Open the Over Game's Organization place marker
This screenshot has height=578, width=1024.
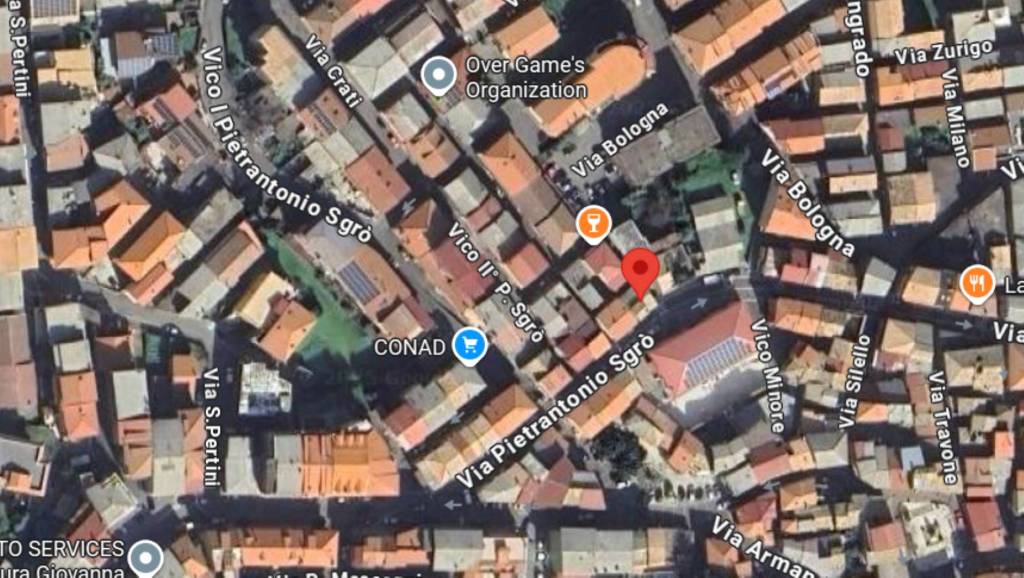click(x=438, y=76)
